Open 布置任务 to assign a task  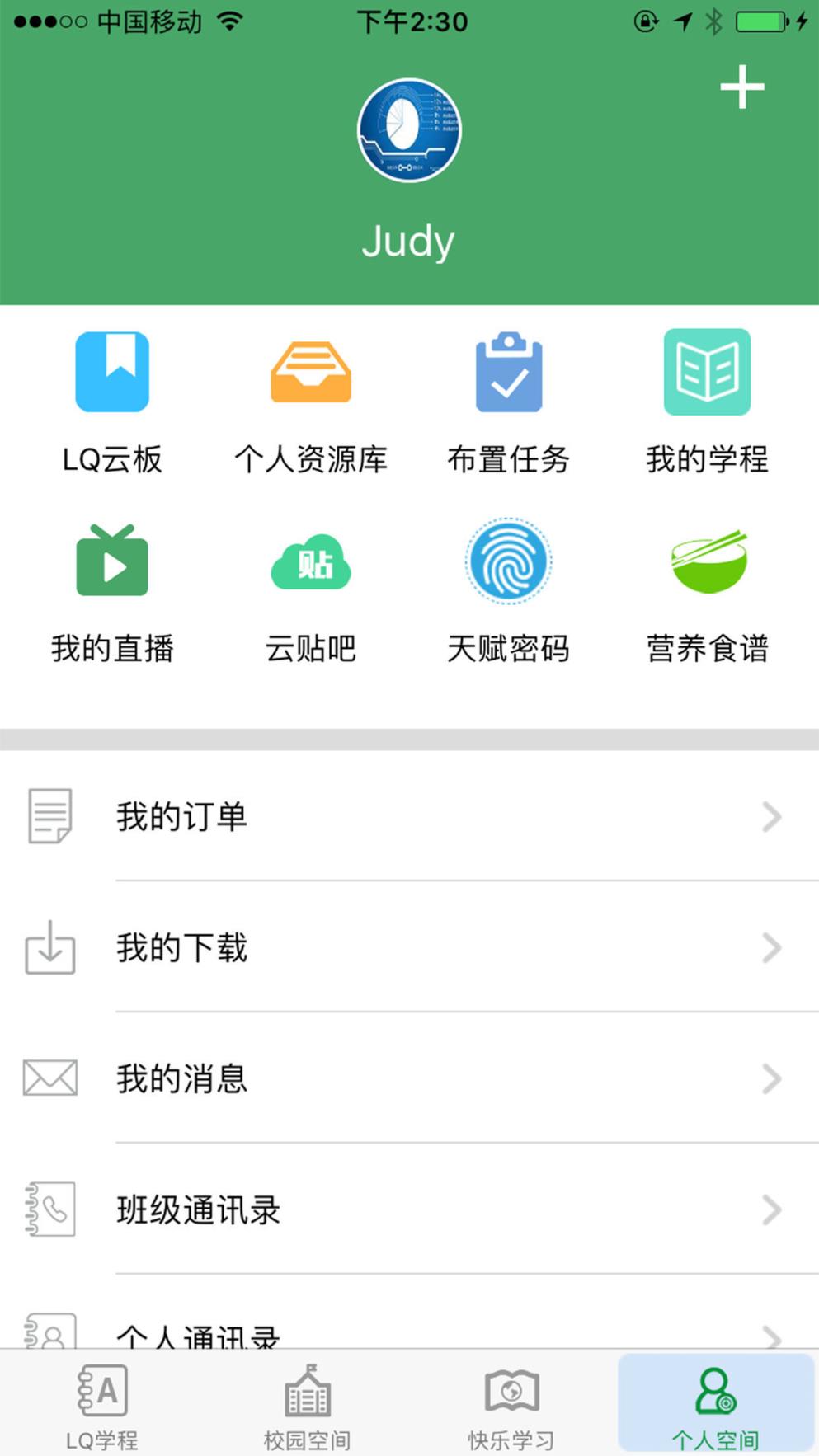[x=509, y=371]
